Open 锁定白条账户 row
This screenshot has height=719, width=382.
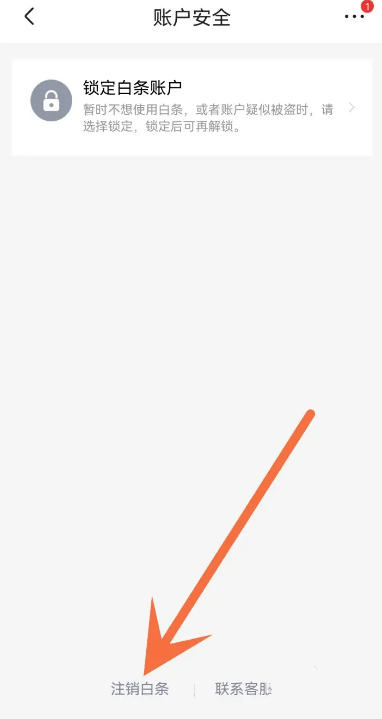click(192, 107)
